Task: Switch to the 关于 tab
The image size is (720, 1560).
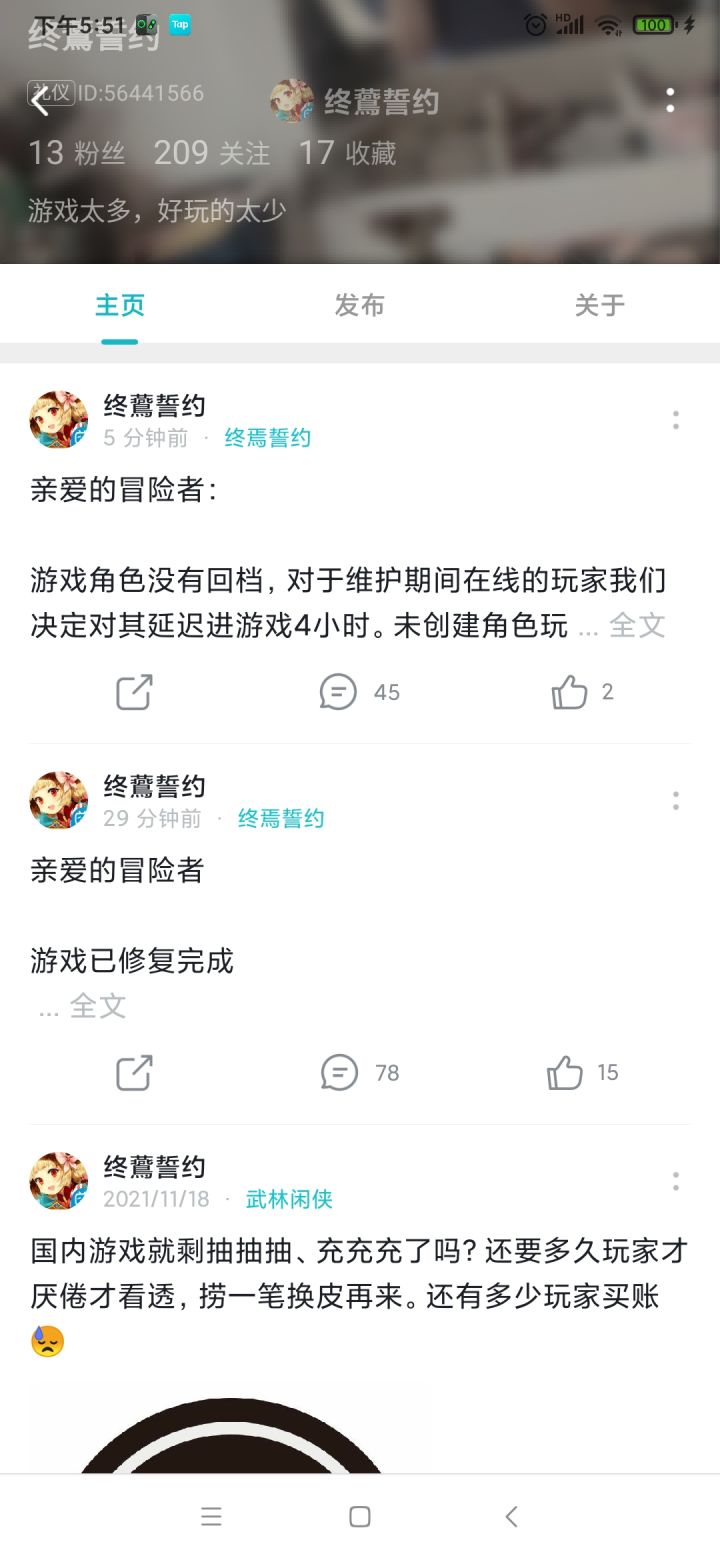Action: coord(599,305)
